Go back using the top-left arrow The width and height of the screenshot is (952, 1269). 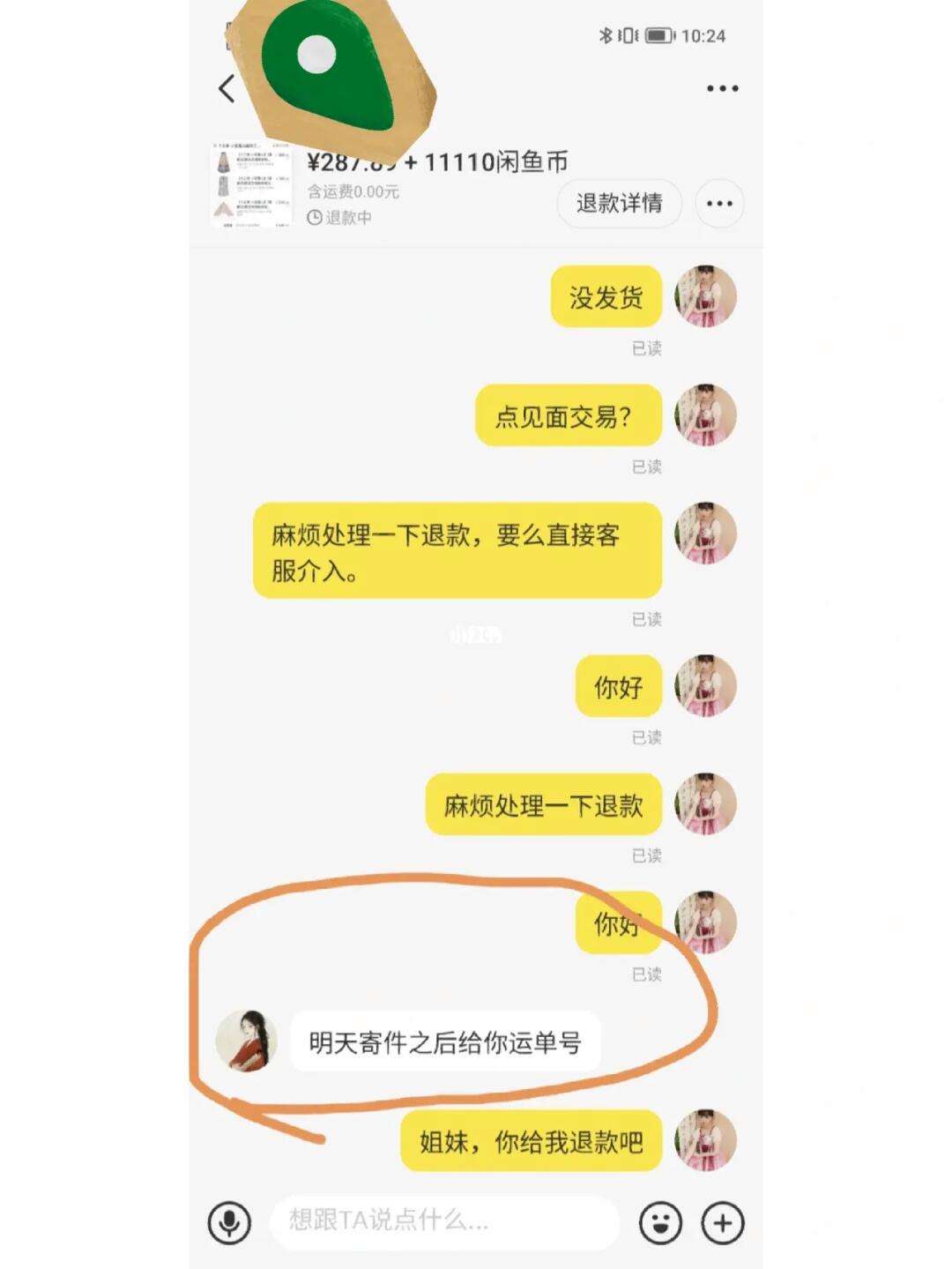[227, 88]
